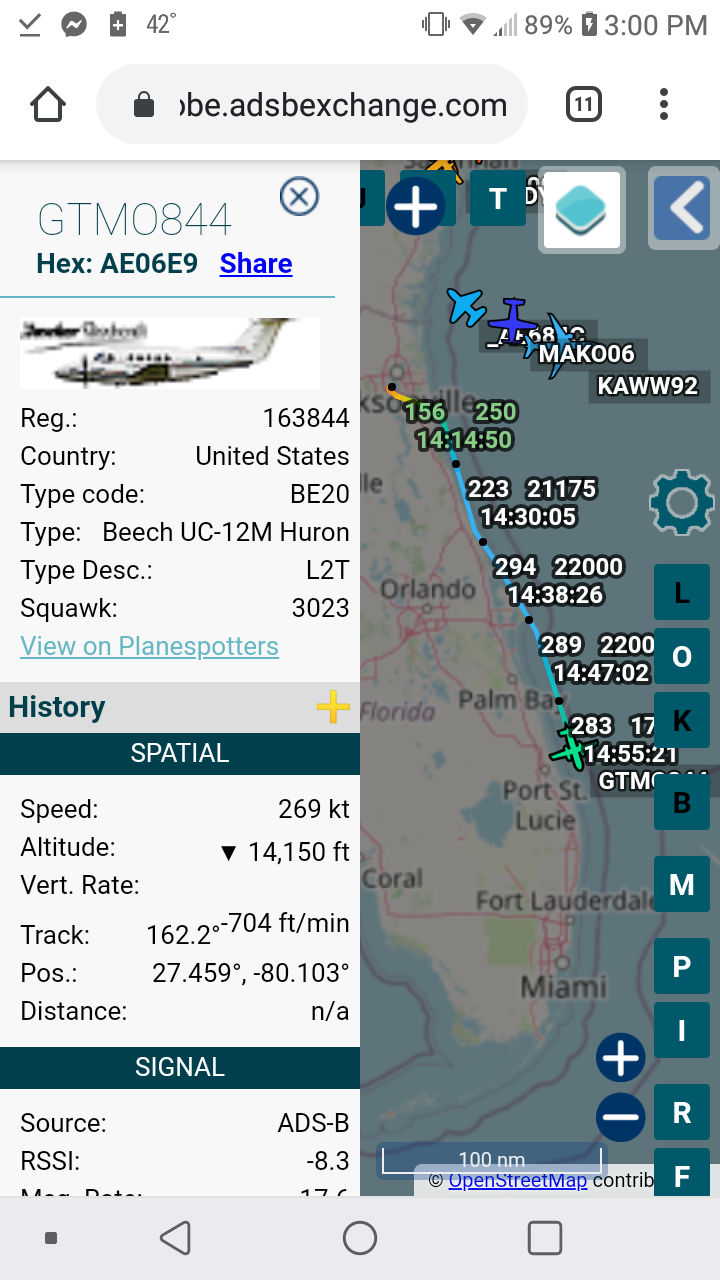Go back with the system back button

176,1238
